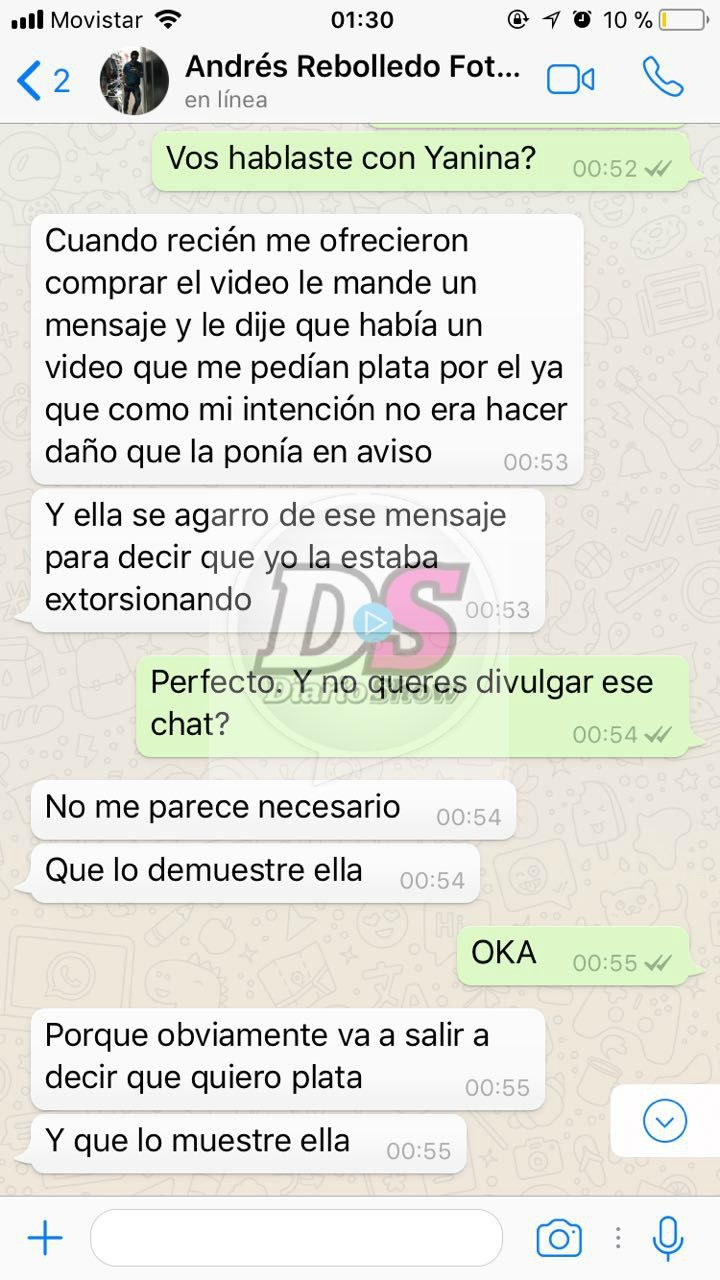Open the camera to send a photo
Image resolution: width=720 pixels, height=1280 pixels.
click(558, 1239)
